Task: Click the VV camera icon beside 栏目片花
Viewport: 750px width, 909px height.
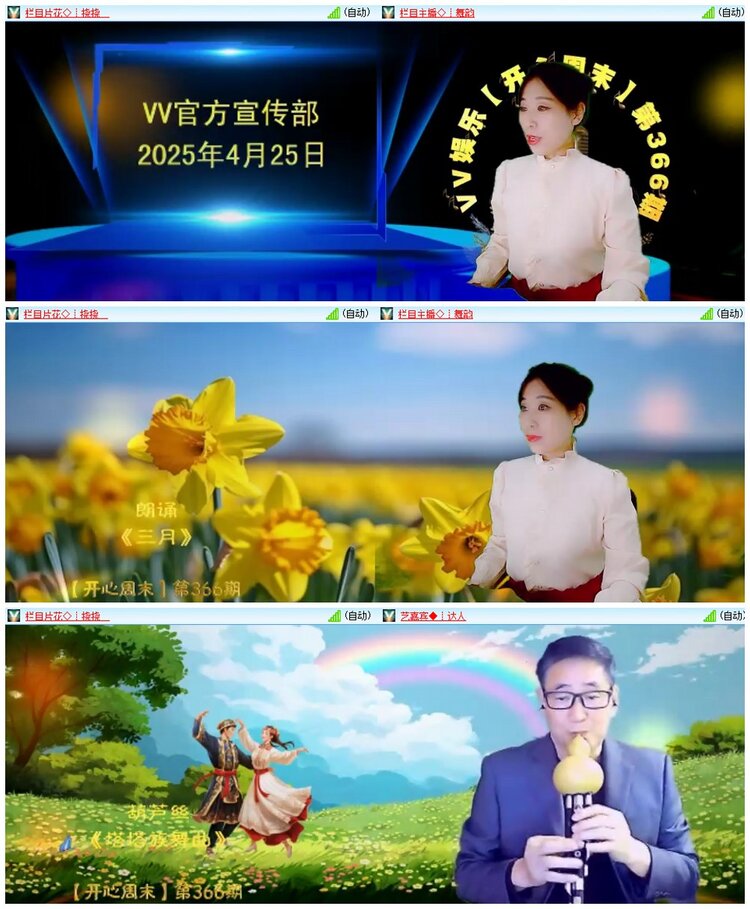Action: pos(15,13)
